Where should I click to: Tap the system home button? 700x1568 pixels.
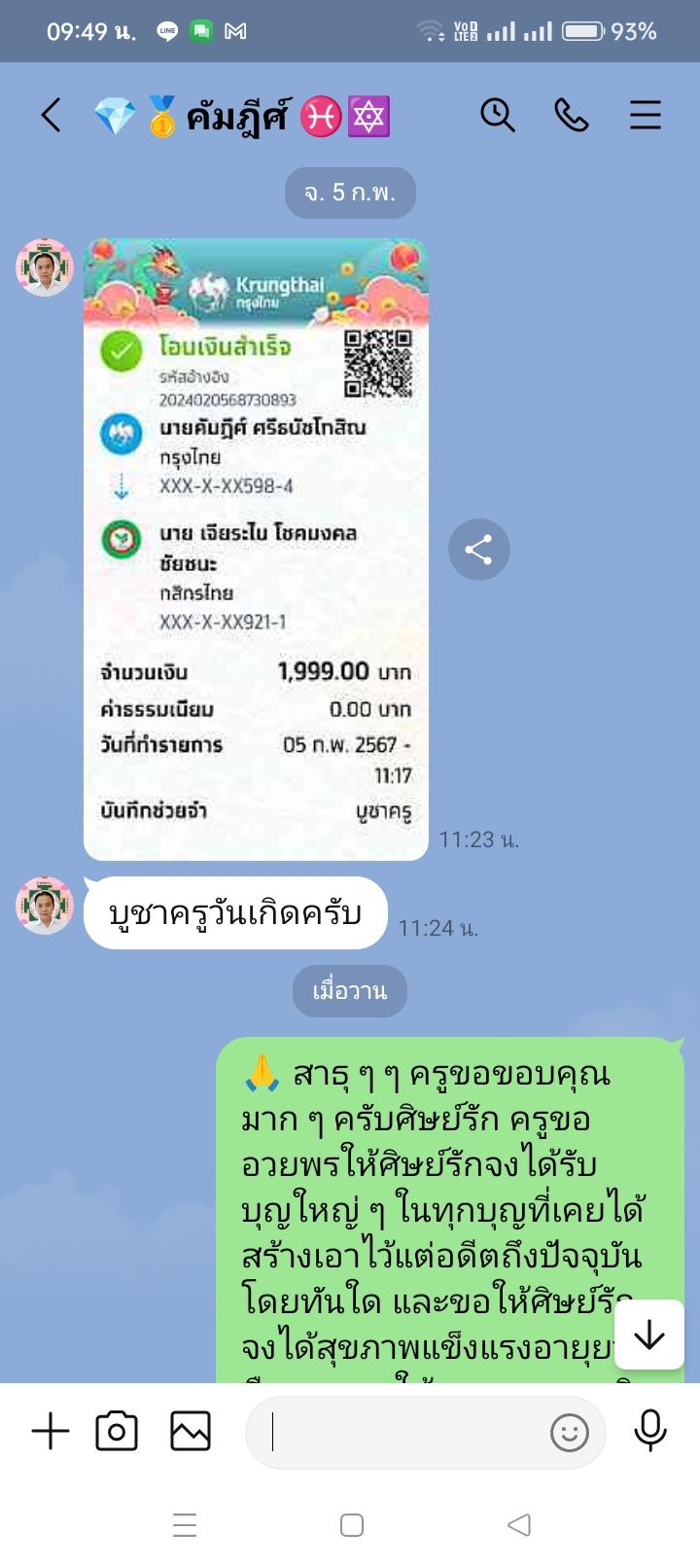pyautogui.click(x=352, y=1525)
